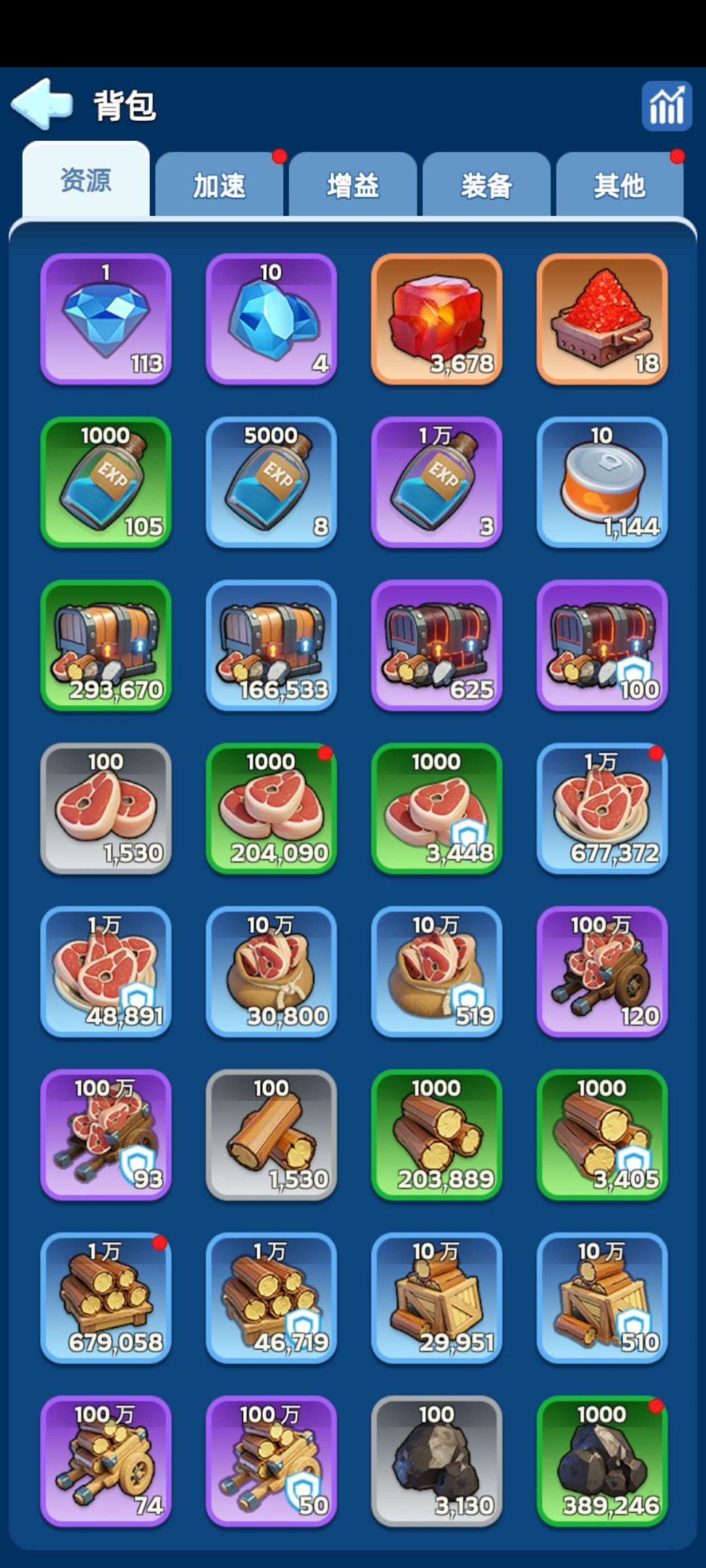This screenshot has height=1568, width=706.
Task: Open the 装备 tab
Action: click(x=486, y=185)
